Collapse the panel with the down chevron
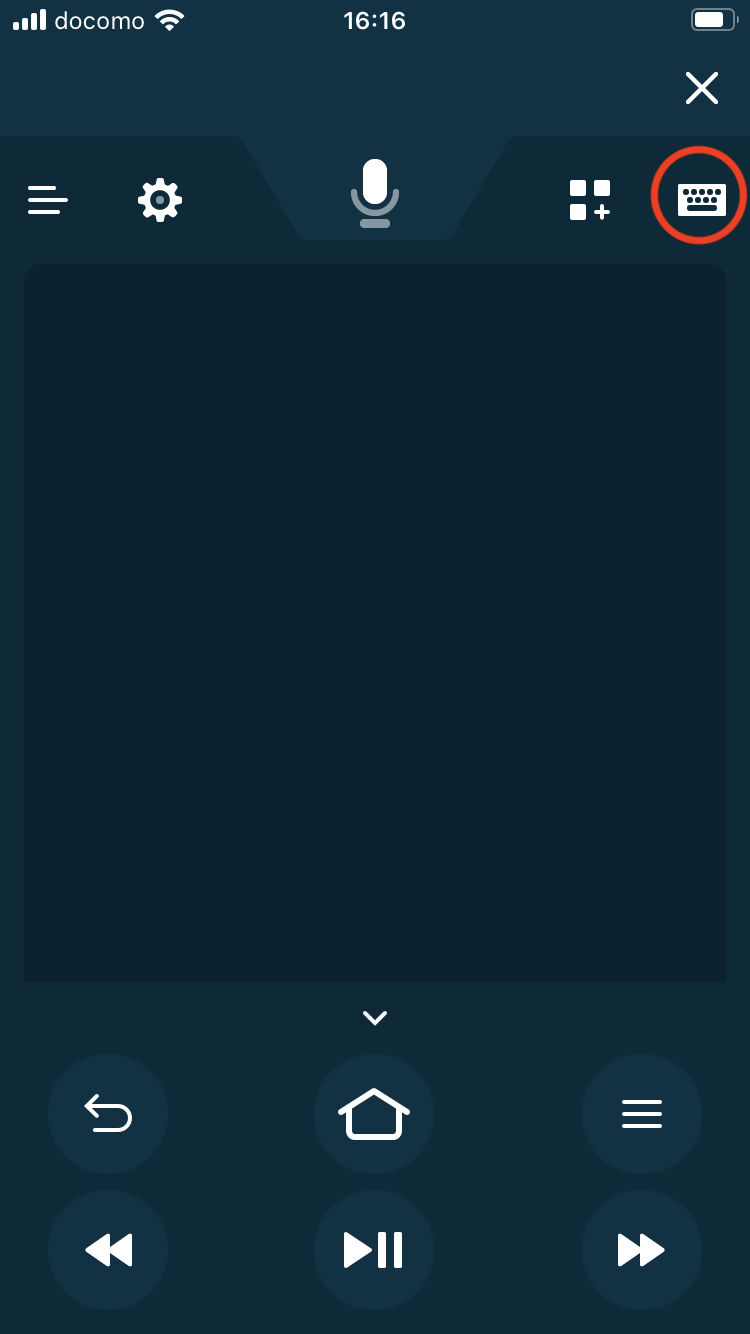 pyautogui.click(x=375, y=1018)
